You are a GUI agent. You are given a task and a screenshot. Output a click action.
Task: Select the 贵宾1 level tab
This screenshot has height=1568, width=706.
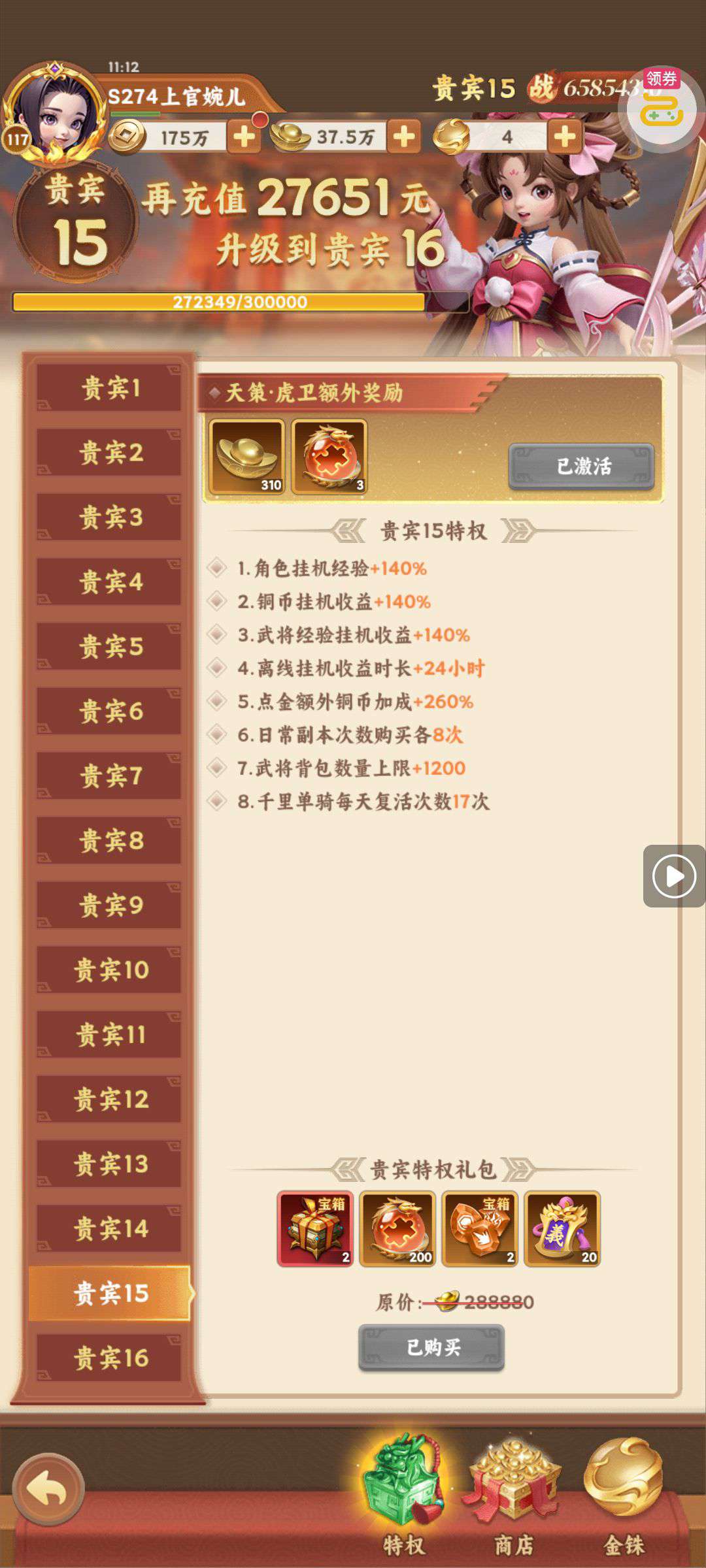pyautogui.click(x=109, y=388)
